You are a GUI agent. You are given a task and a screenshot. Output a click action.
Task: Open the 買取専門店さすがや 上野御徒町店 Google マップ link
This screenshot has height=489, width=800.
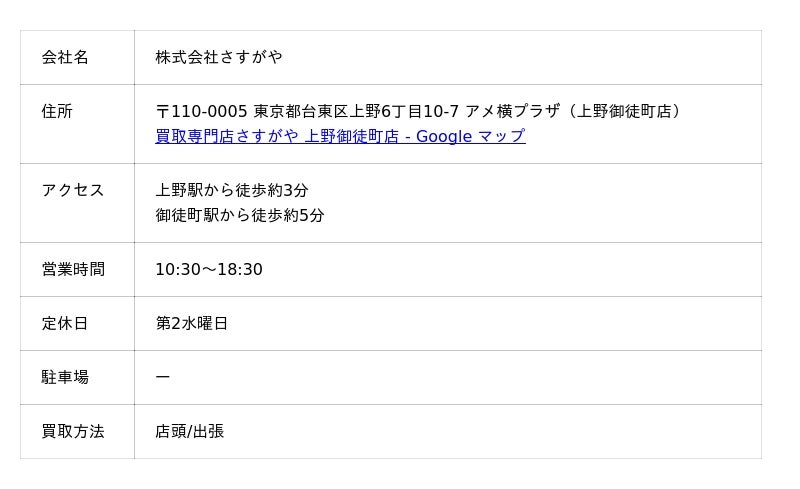pos(340,137)
